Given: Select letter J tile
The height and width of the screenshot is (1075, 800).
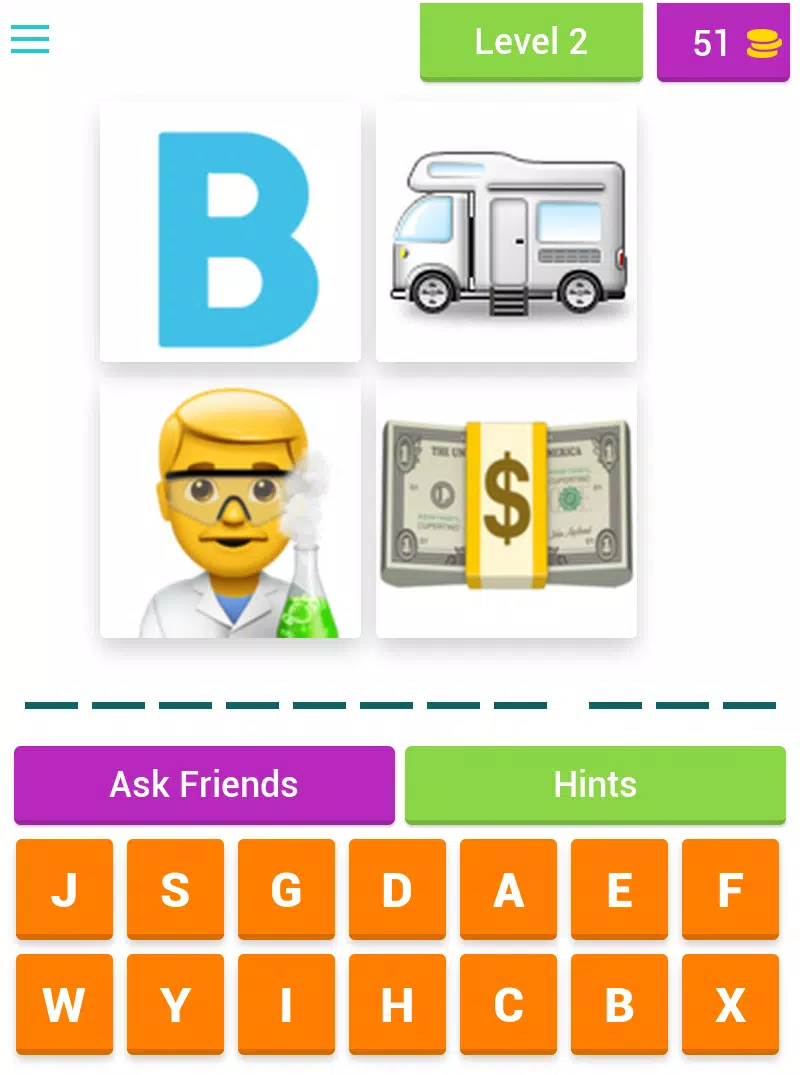Looking at the screenshot, I should pyautogui.click(x=64, y=889).
